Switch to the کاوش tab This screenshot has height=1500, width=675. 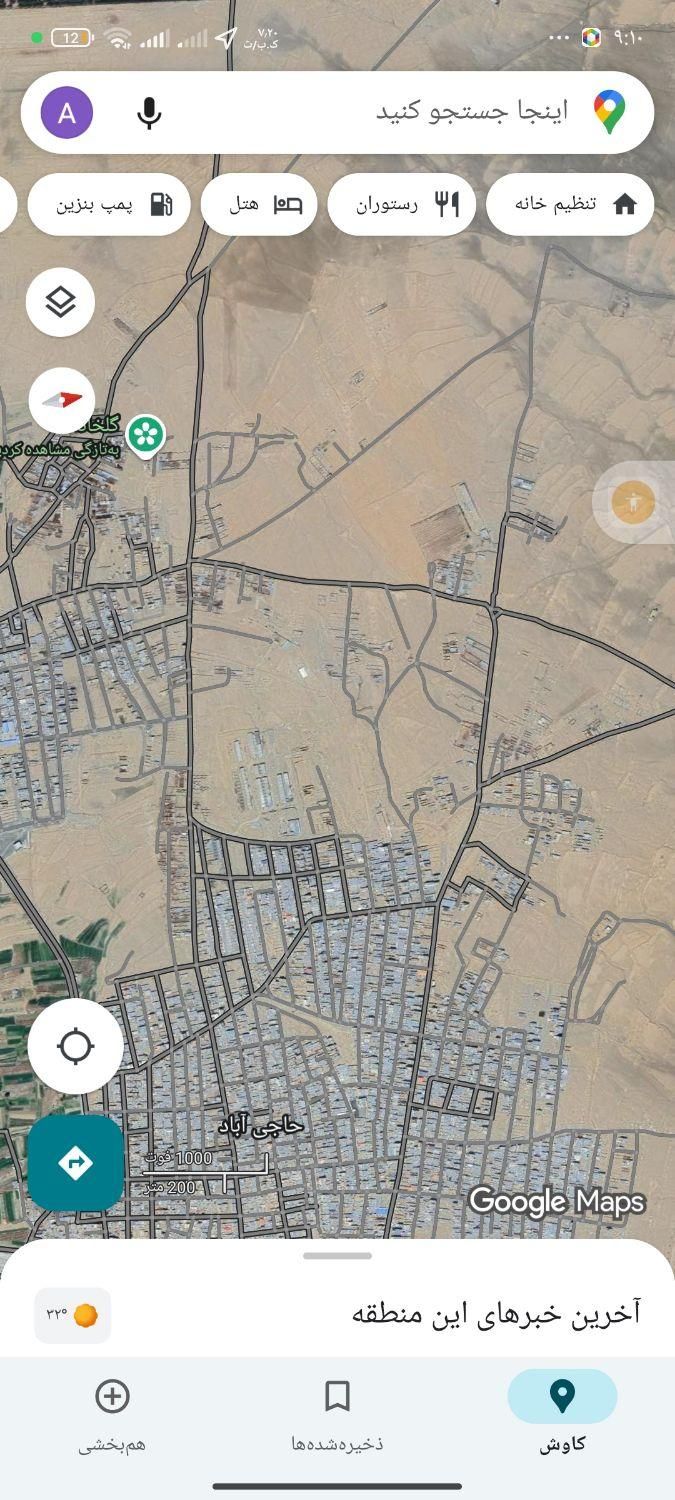click(x=562, y=1412)
